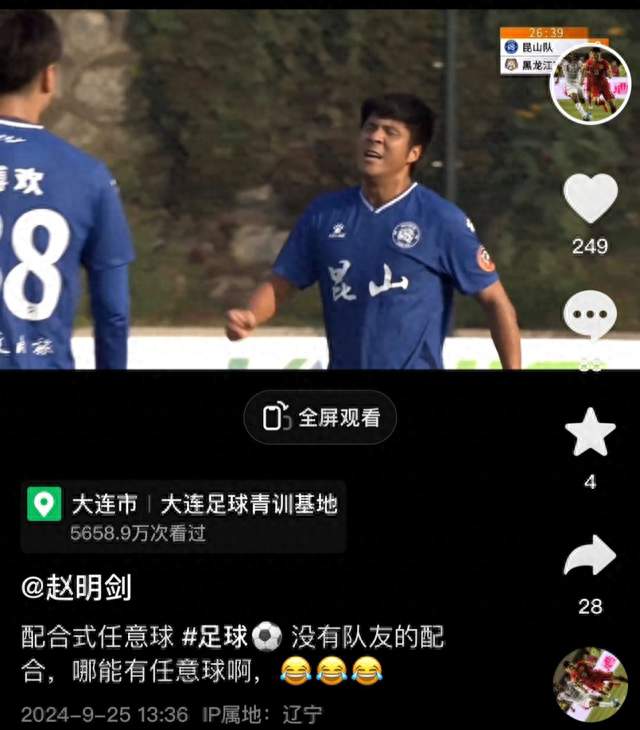Open @赵明剑's profile
640x730 pixels.
click(x=76, y=587)
